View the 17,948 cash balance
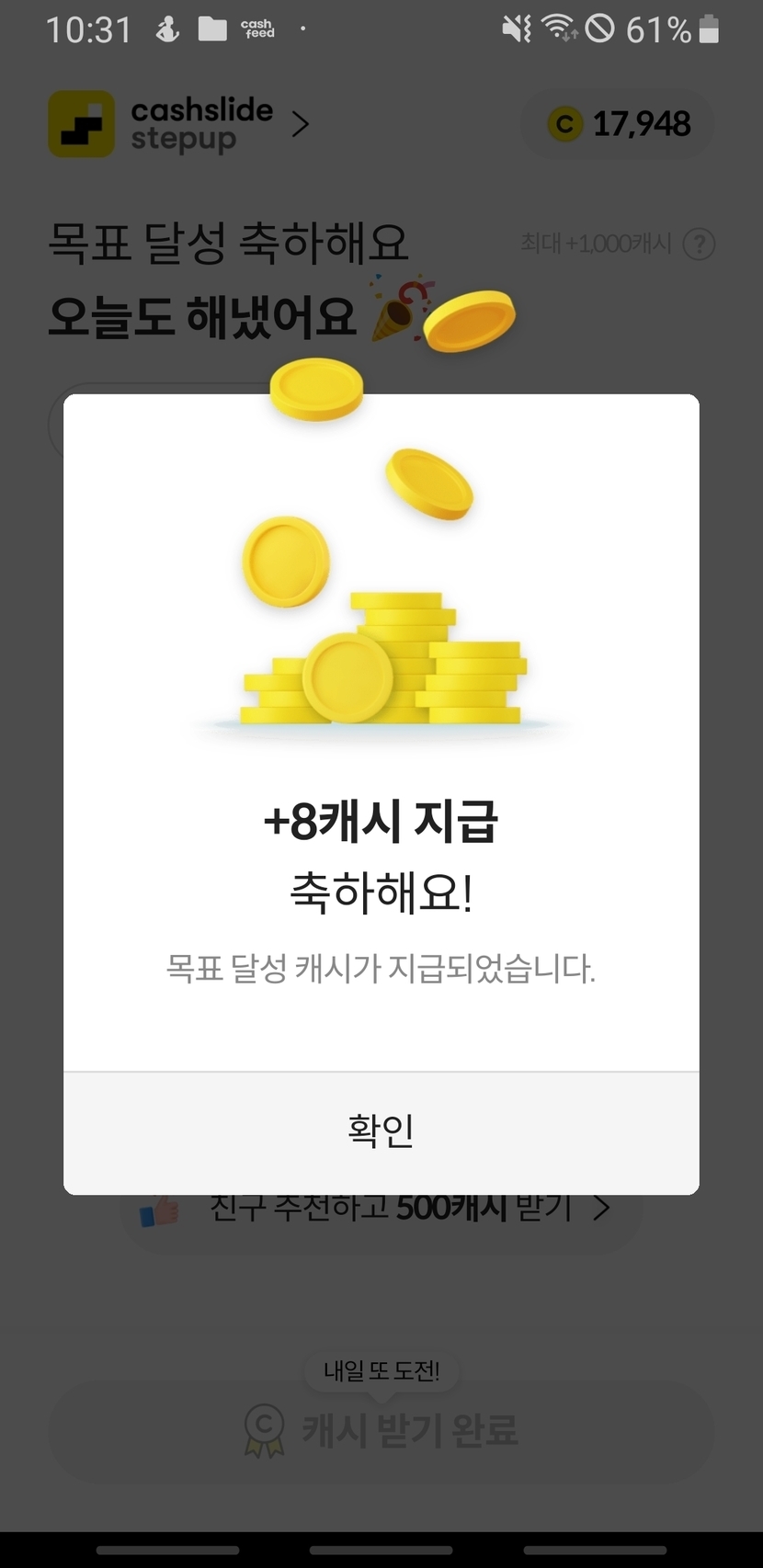Screen dimensions: 763x1568 pyautogui.click(x=618, y=124)
